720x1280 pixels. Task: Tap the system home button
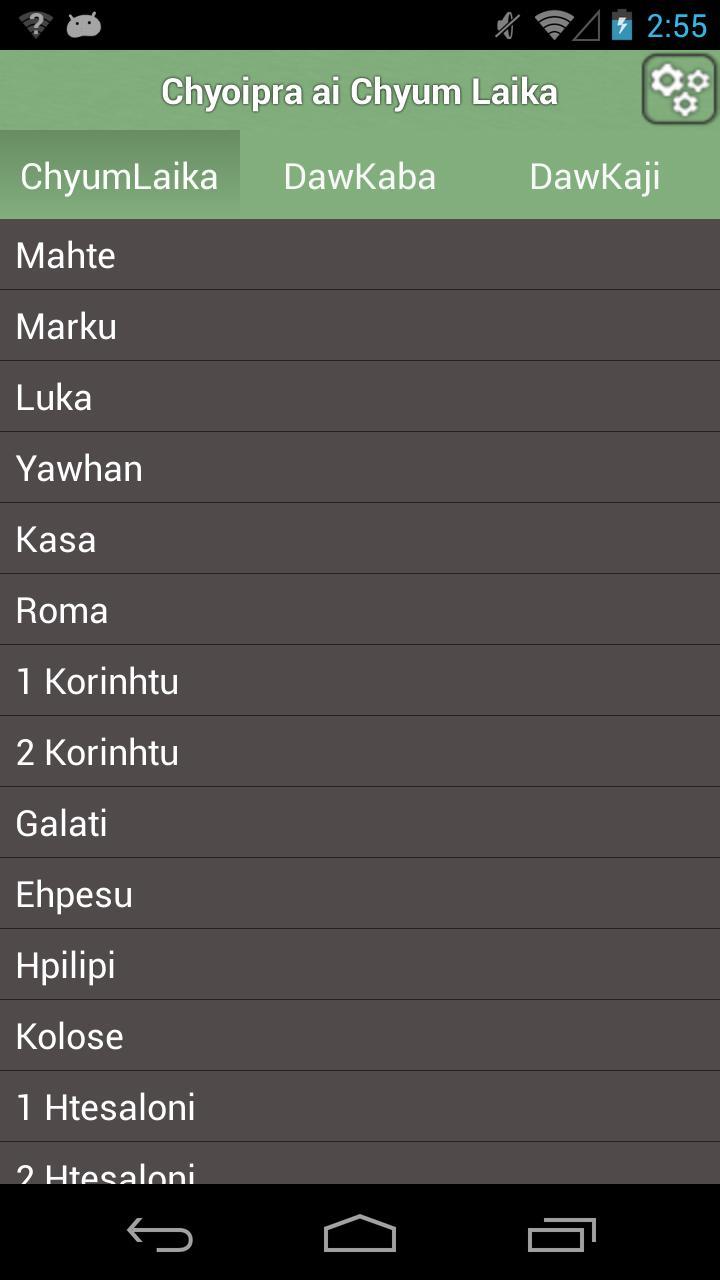coord(360,1235)
